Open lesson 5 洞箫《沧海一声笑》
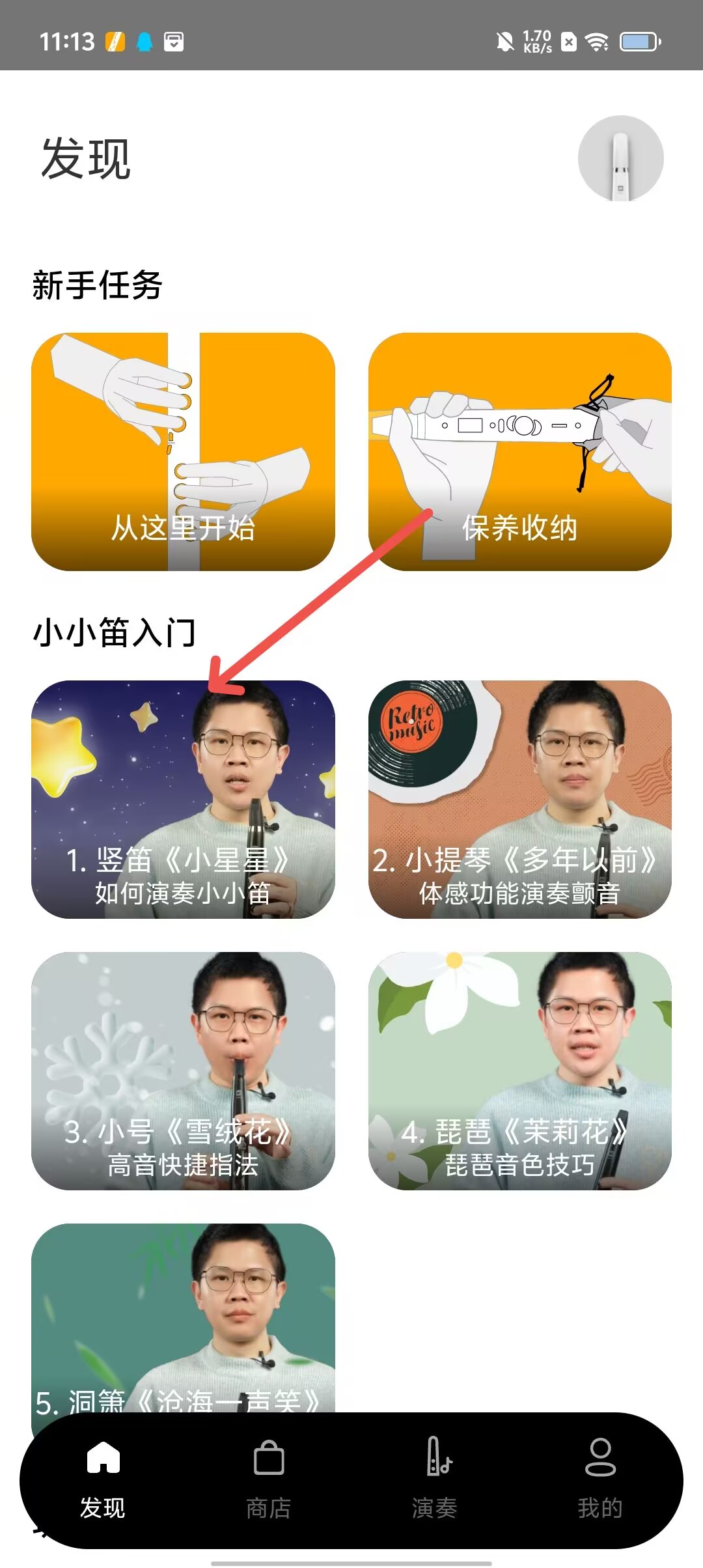 coord(183,1315)
